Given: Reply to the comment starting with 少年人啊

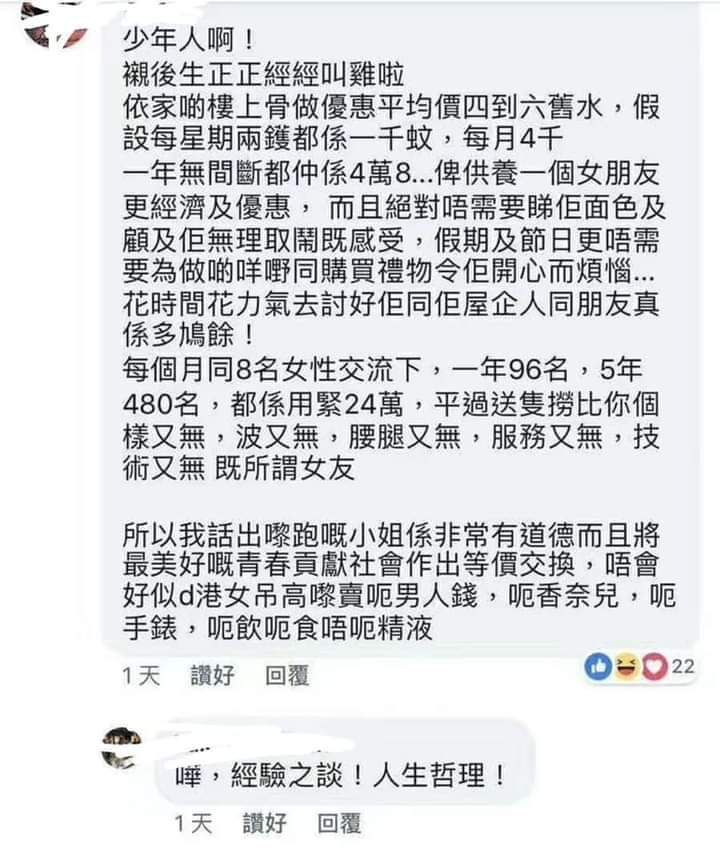Looking at the screenshot, I should click(x=287, y=676).
